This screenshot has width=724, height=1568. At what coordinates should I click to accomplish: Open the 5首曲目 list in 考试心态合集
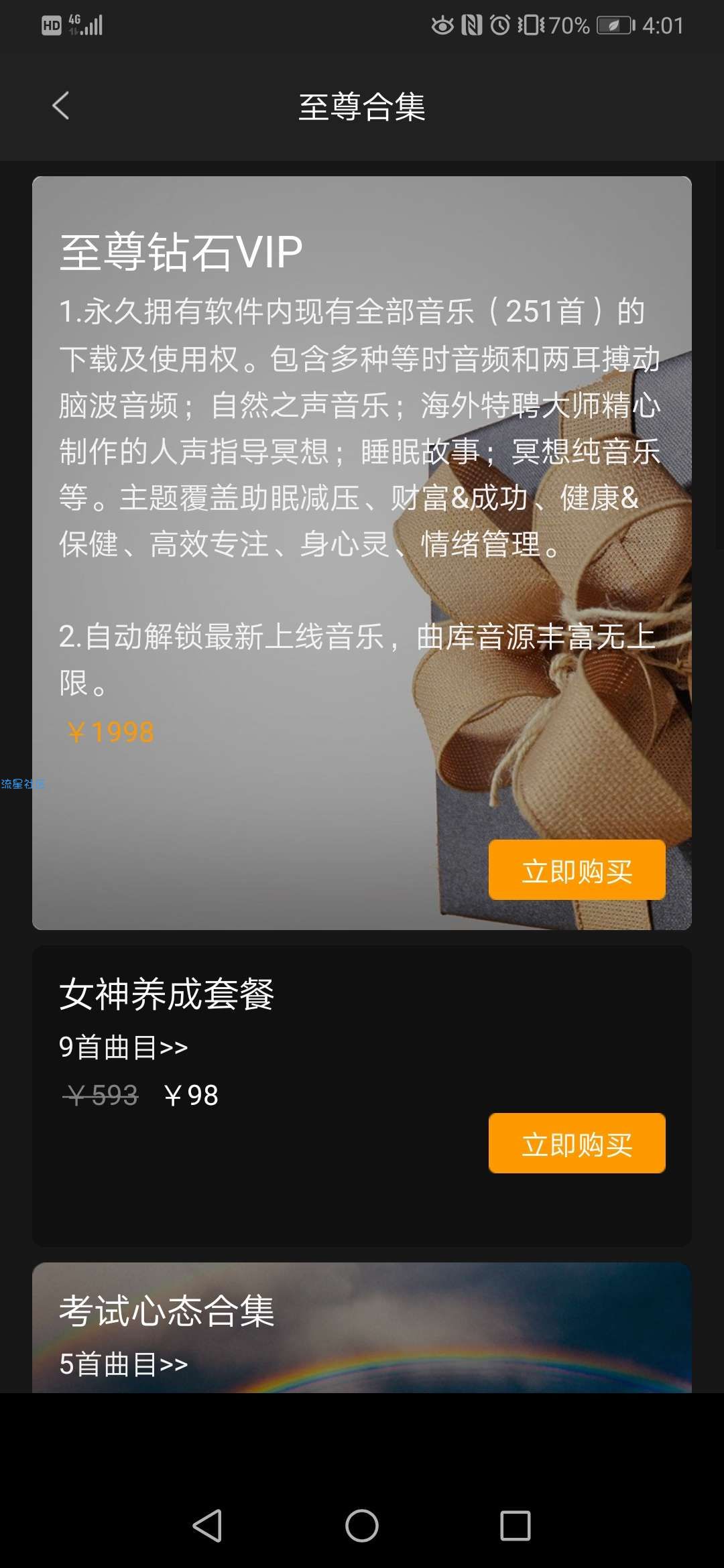tap(123, 1364)
